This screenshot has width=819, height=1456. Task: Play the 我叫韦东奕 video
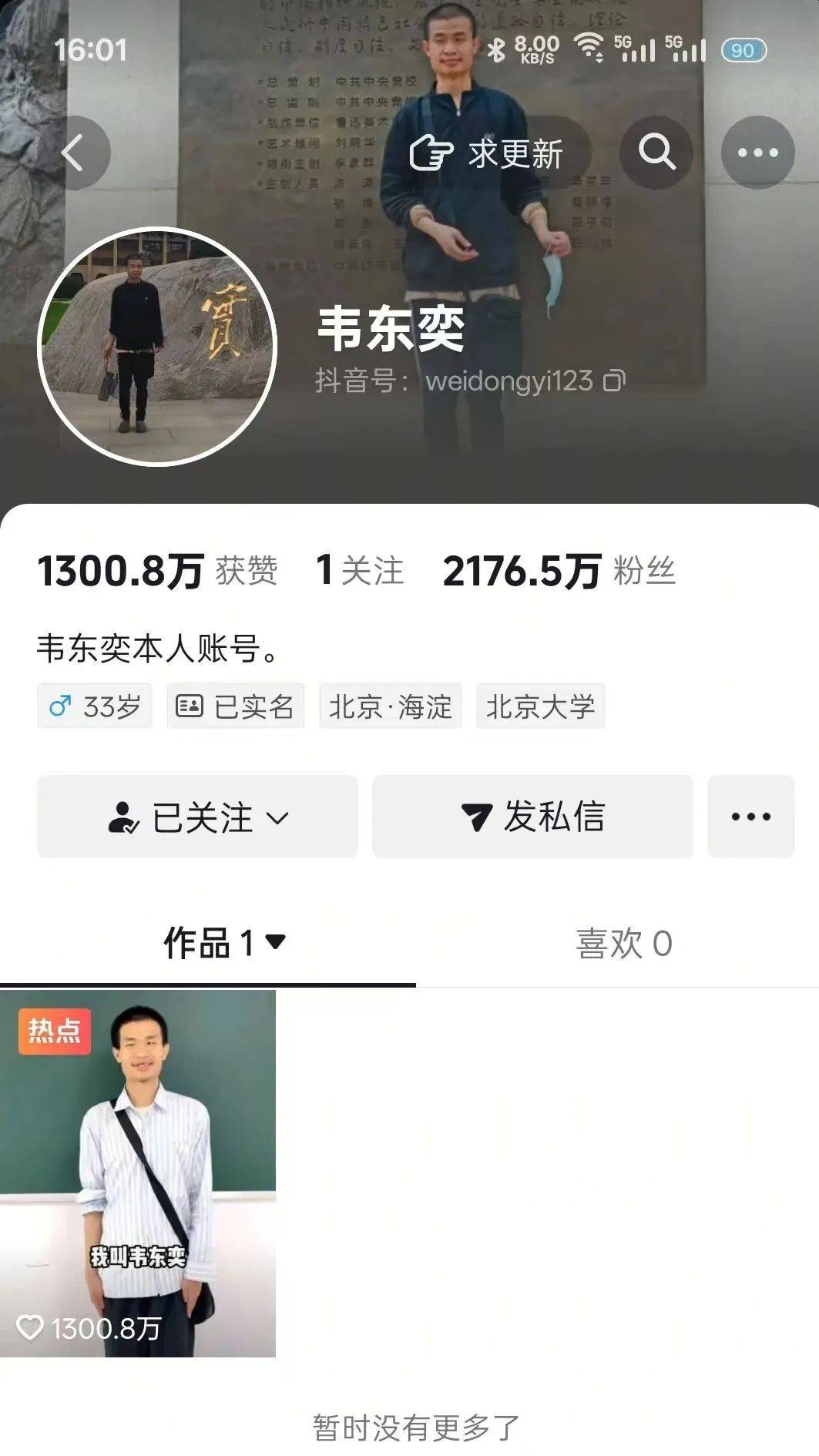pos(138,1173)
